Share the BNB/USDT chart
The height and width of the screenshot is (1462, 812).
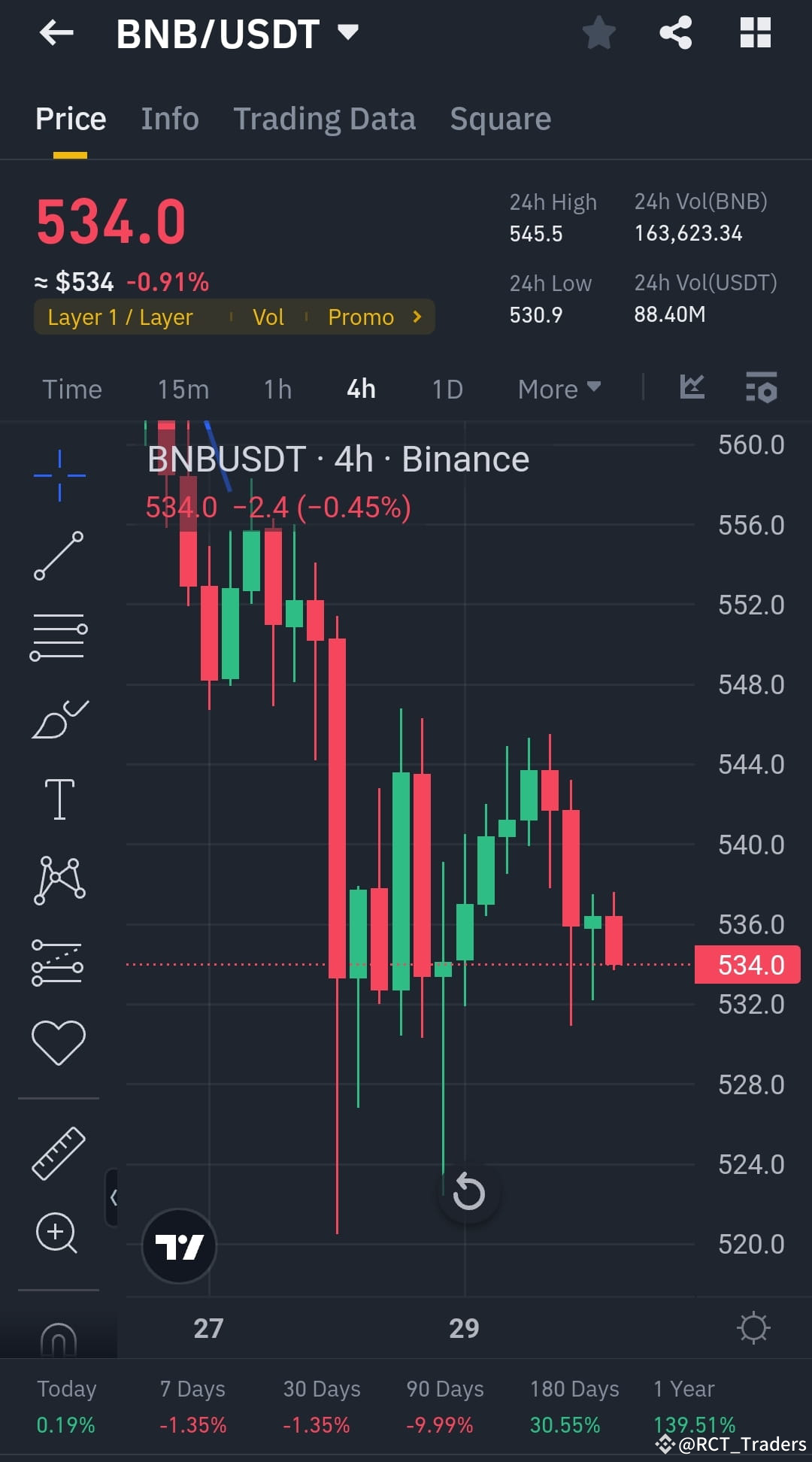click(x=674, y=32)
